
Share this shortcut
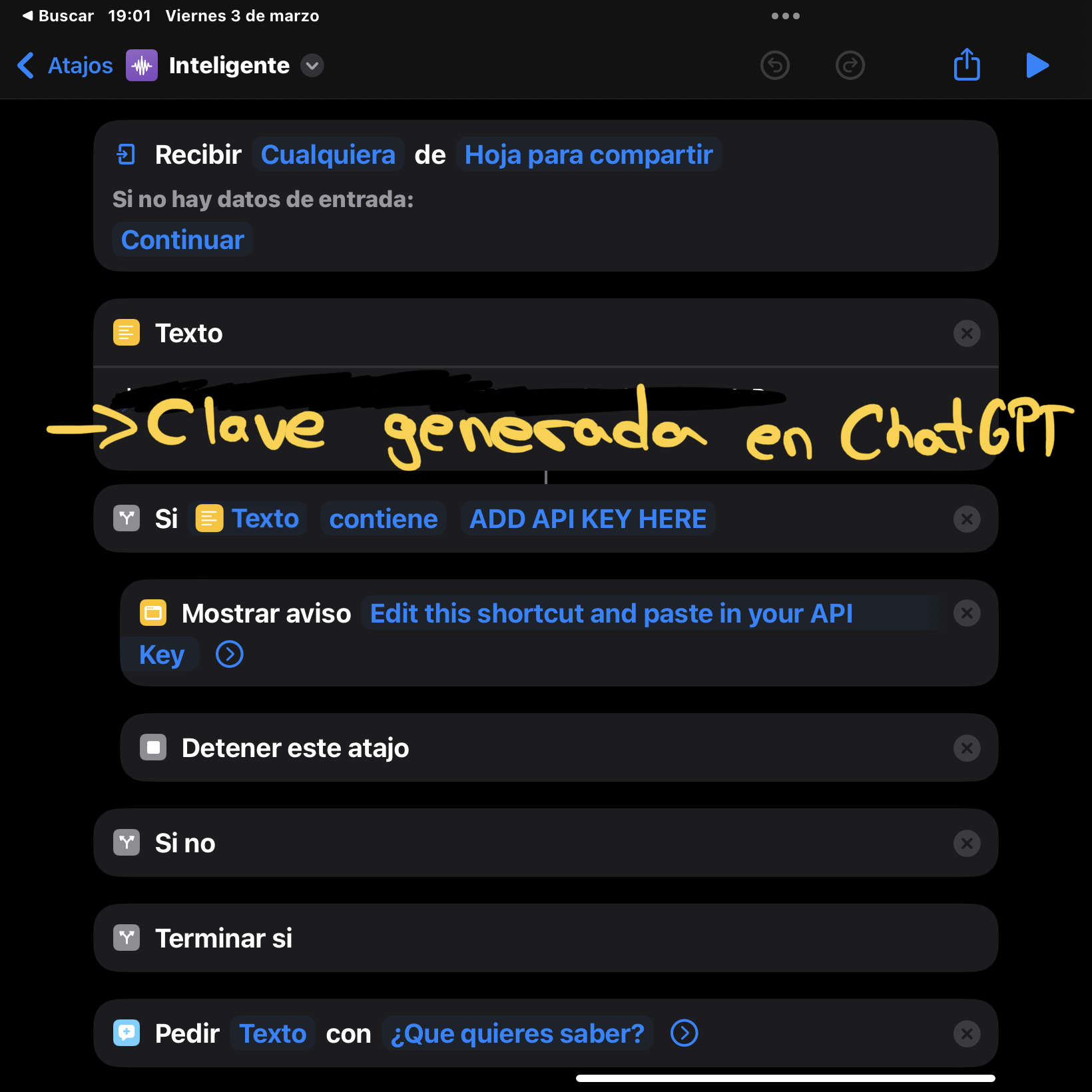coord(966,65)
